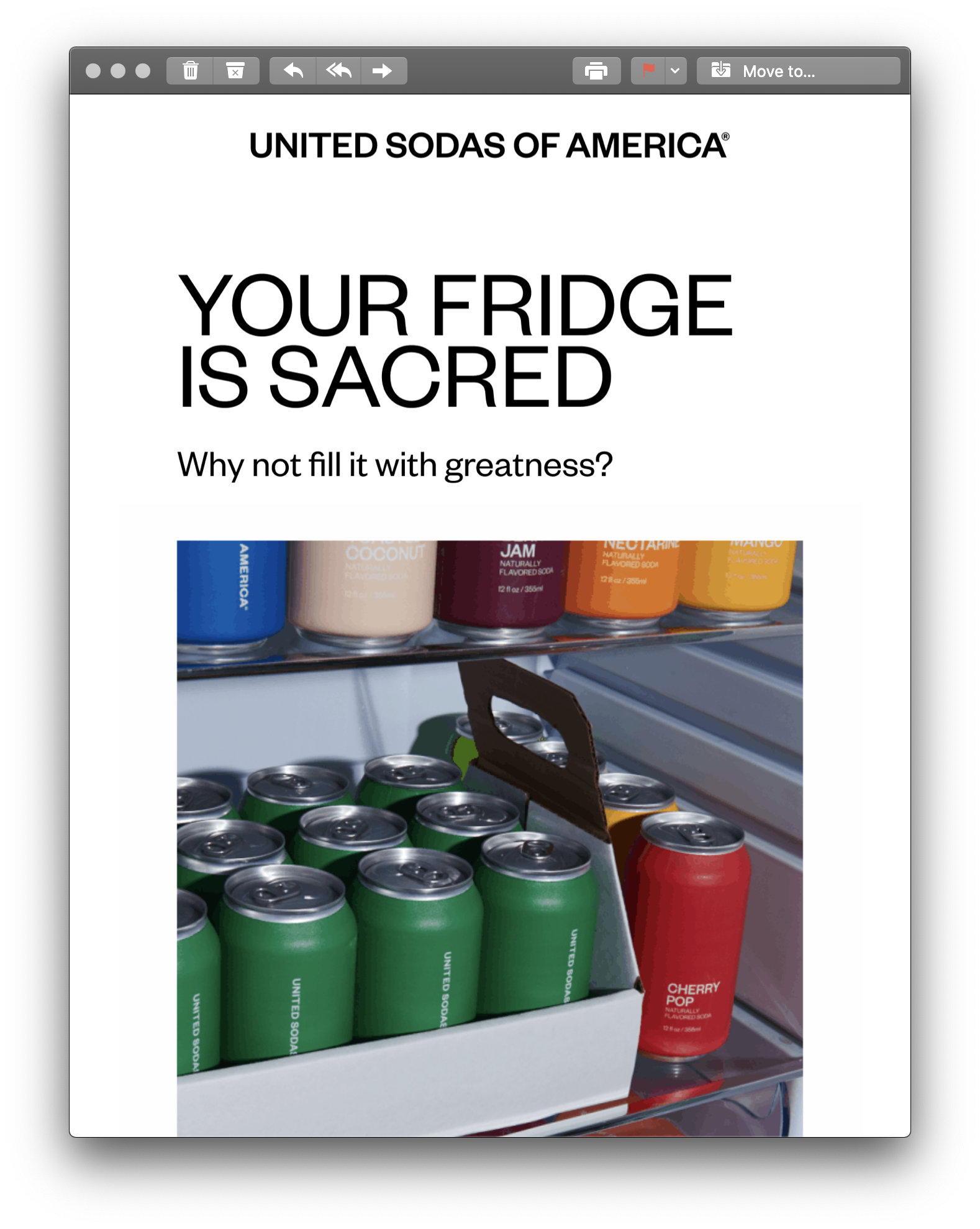Viewport: 980px width, 1229px height.
Task: Forward this email
Action: (383, 71)
